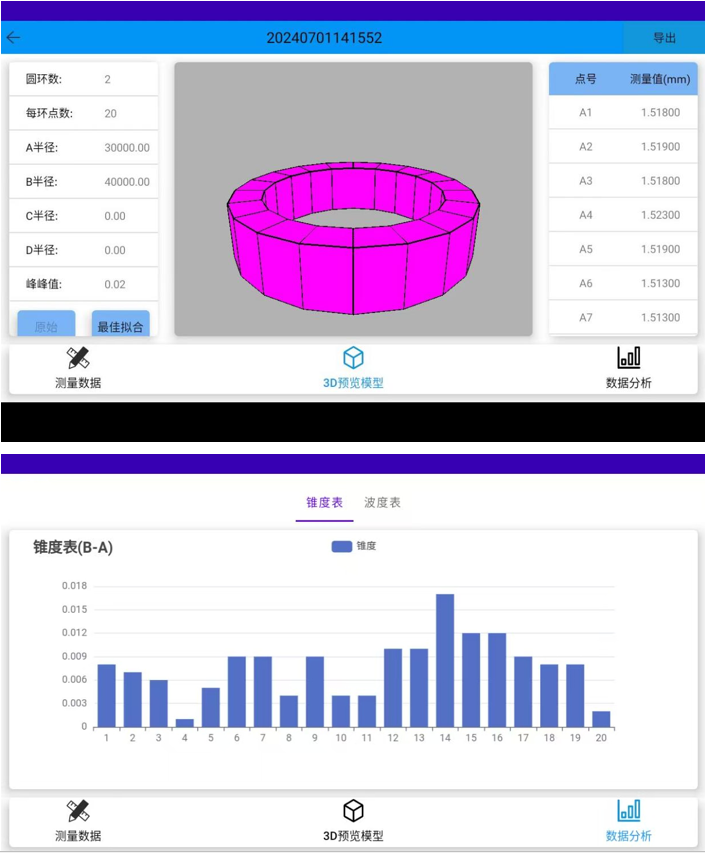The width and height of the screenshot is (705, 853).
Task: Go back using the top-left arrow
Action: pyautogui.click(x=14, y=38)
